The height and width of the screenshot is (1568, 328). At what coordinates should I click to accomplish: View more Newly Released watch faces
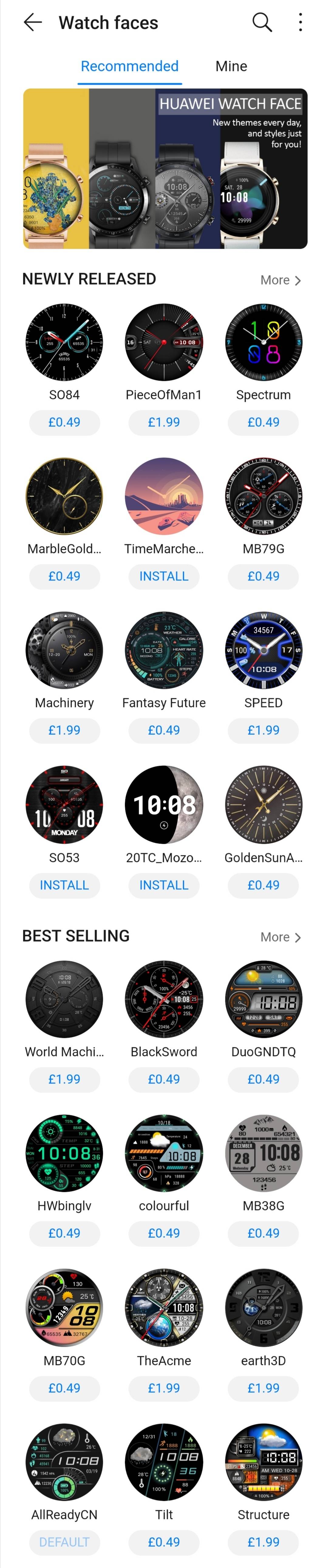click(x=280, y=280)
